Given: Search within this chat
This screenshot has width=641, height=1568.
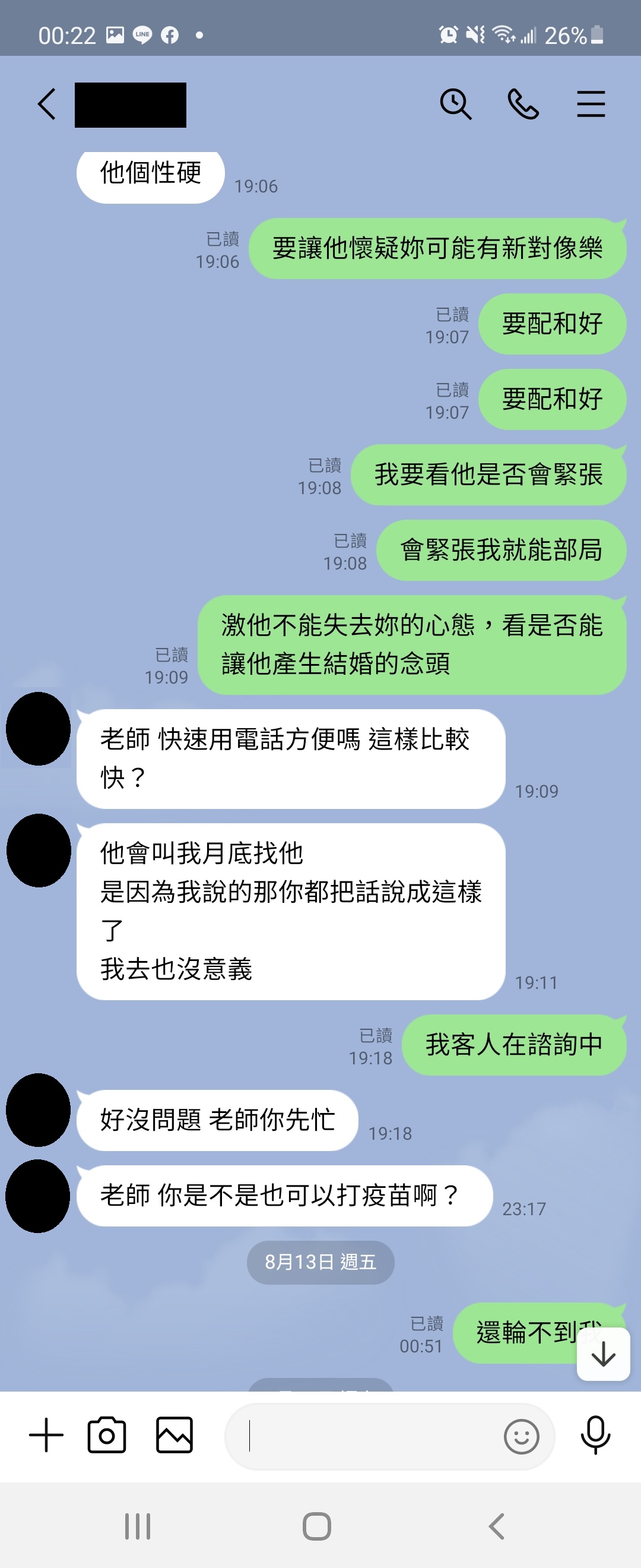Looking at the screenshot, I should tap(455, 104).
